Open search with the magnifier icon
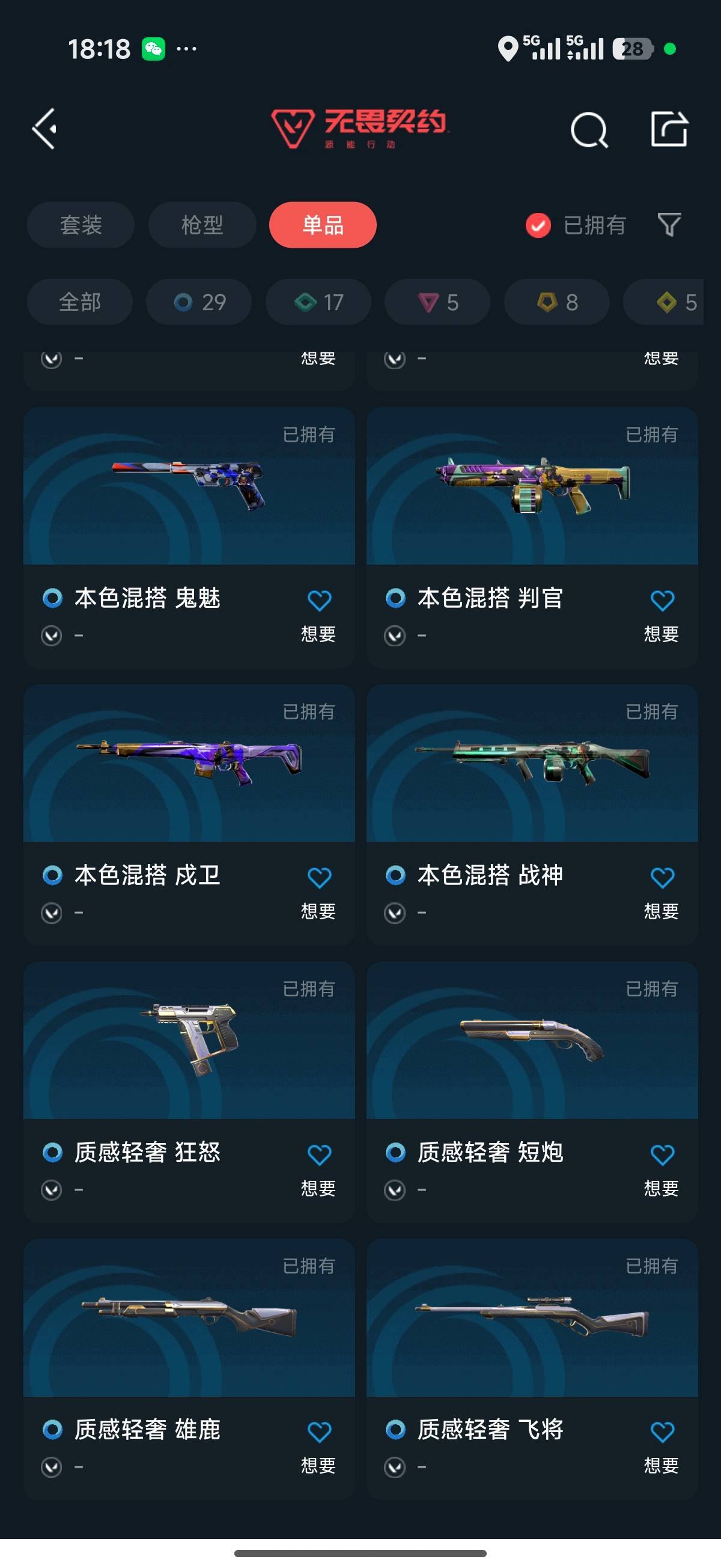Viewport: 721px width, 1568px height. tap(588, 130)
